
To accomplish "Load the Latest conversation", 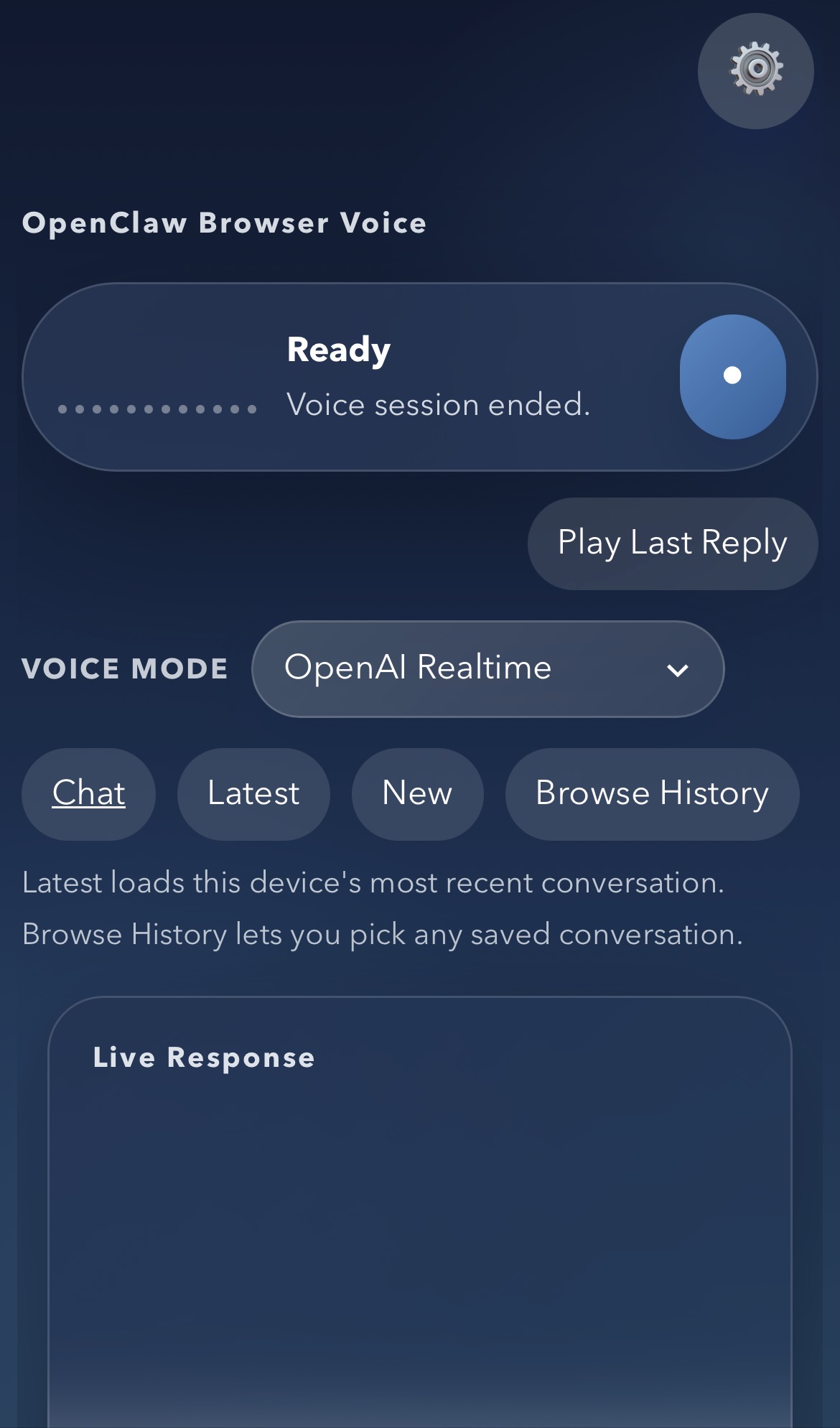I will pos(253,793).
